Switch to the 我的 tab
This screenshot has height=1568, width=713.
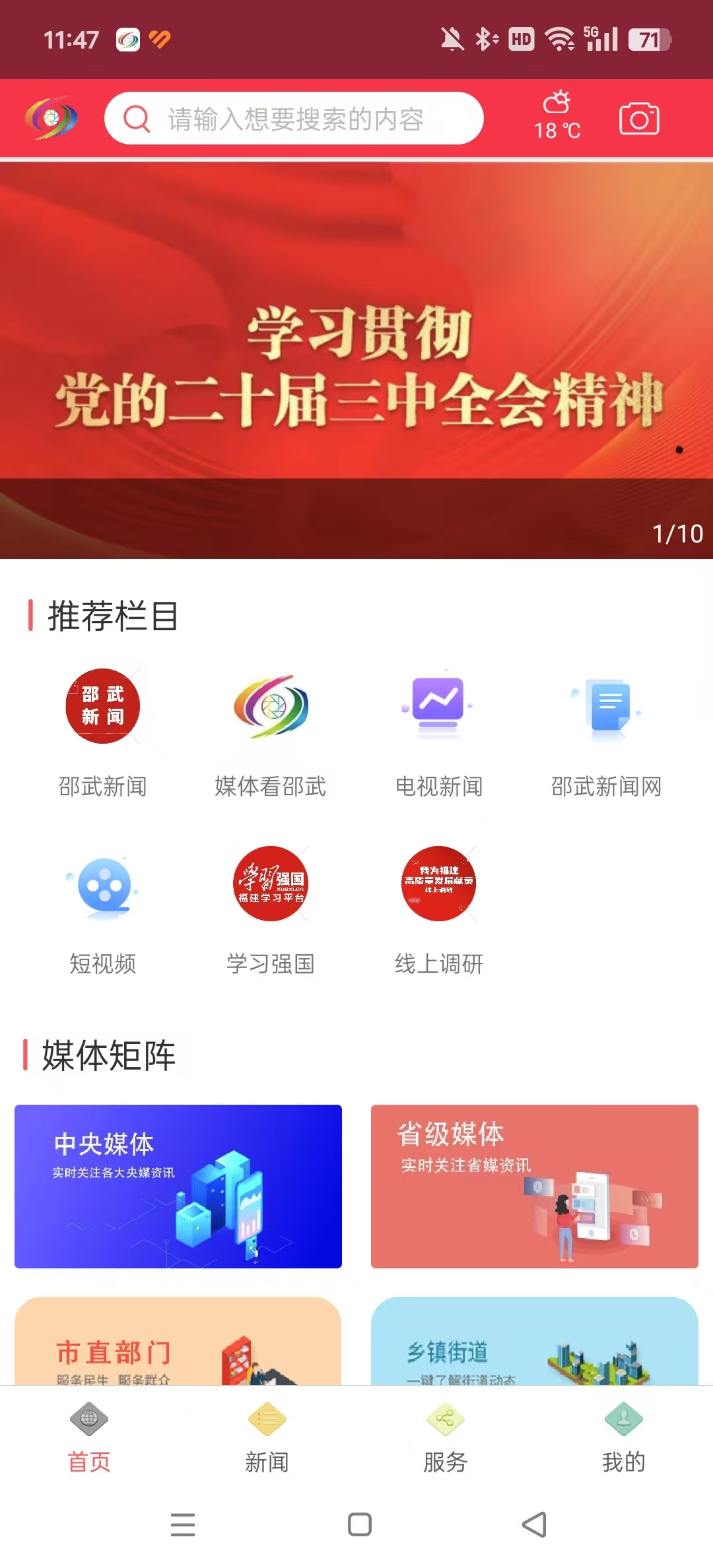click(x=624, y=1437)
